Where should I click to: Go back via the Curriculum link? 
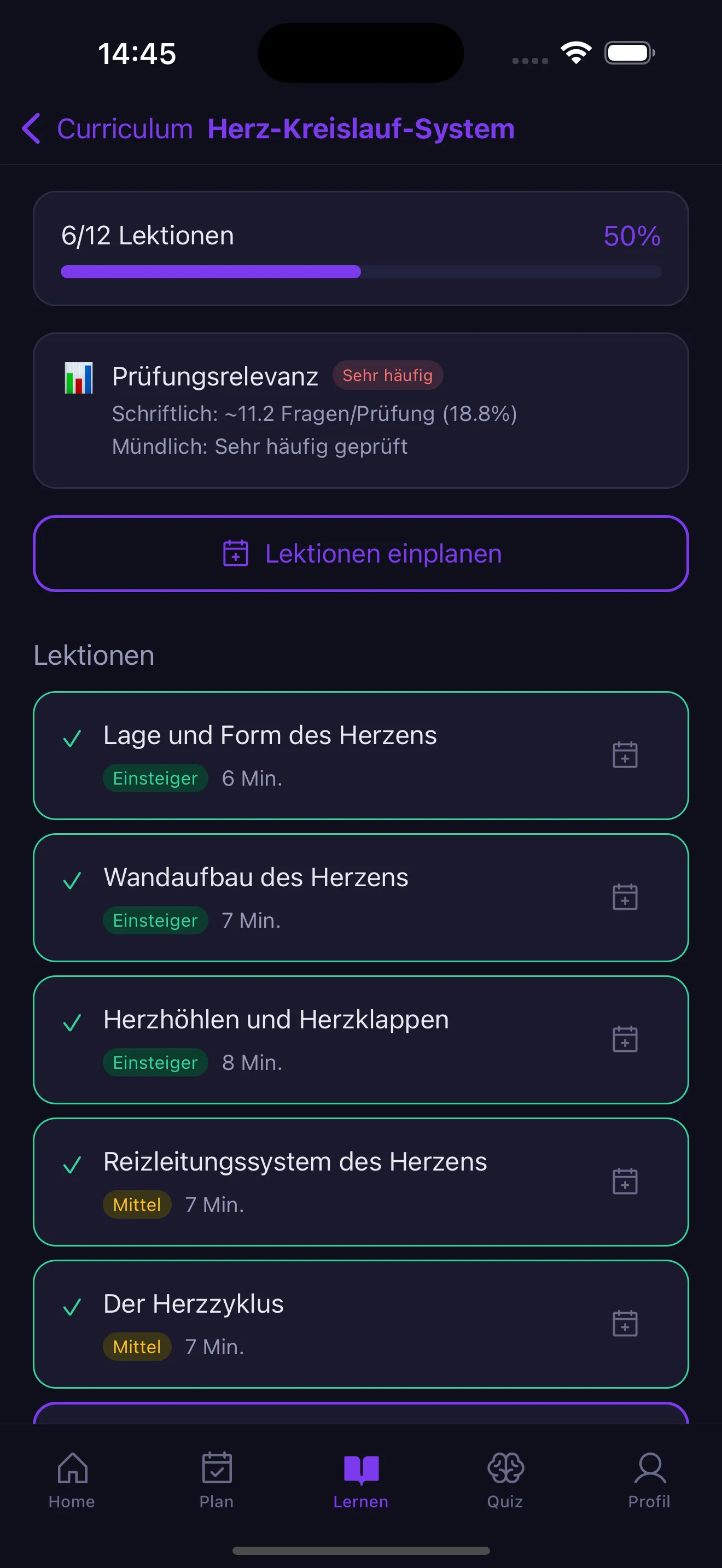[x=125, y=129]
